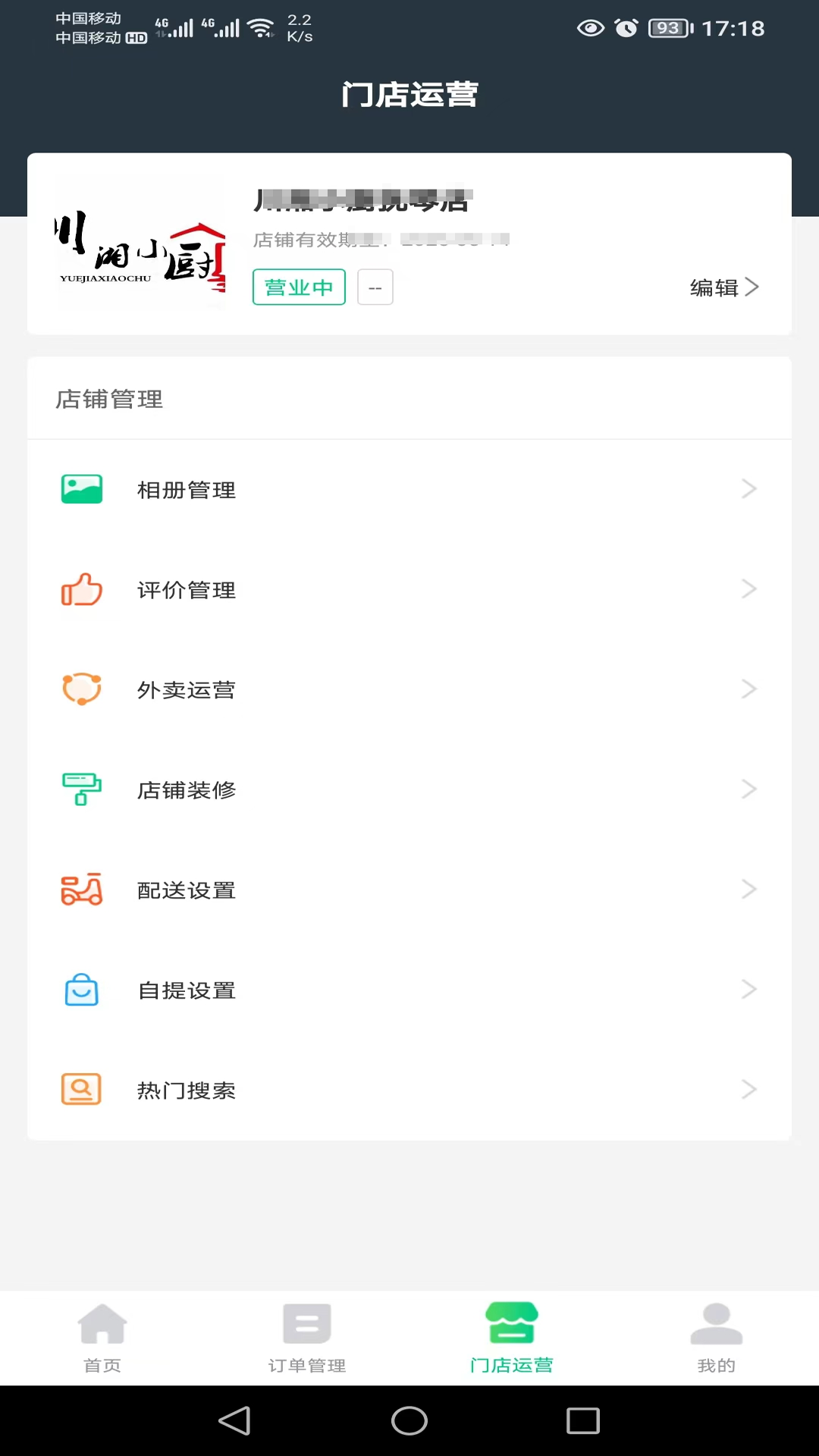Viewport: 819px width, 1456px height.
Task: Tap the system home button
Action: (409, 1421)
